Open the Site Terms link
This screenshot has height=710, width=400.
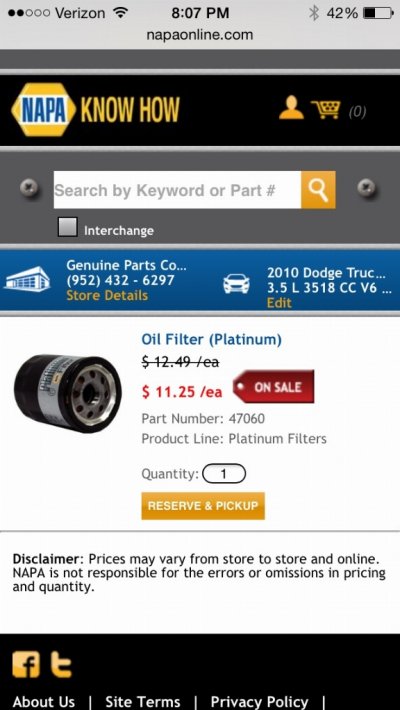[x=142, y=701]
